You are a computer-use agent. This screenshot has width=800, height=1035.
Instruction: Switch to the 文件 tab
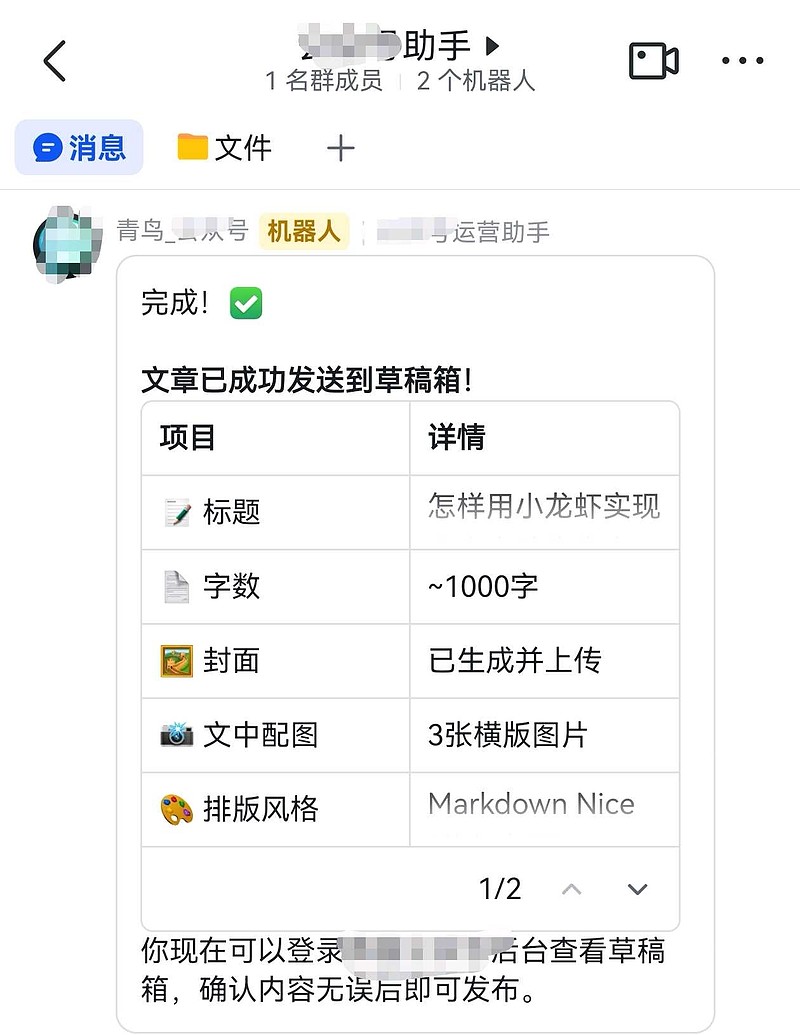point(225,147)
